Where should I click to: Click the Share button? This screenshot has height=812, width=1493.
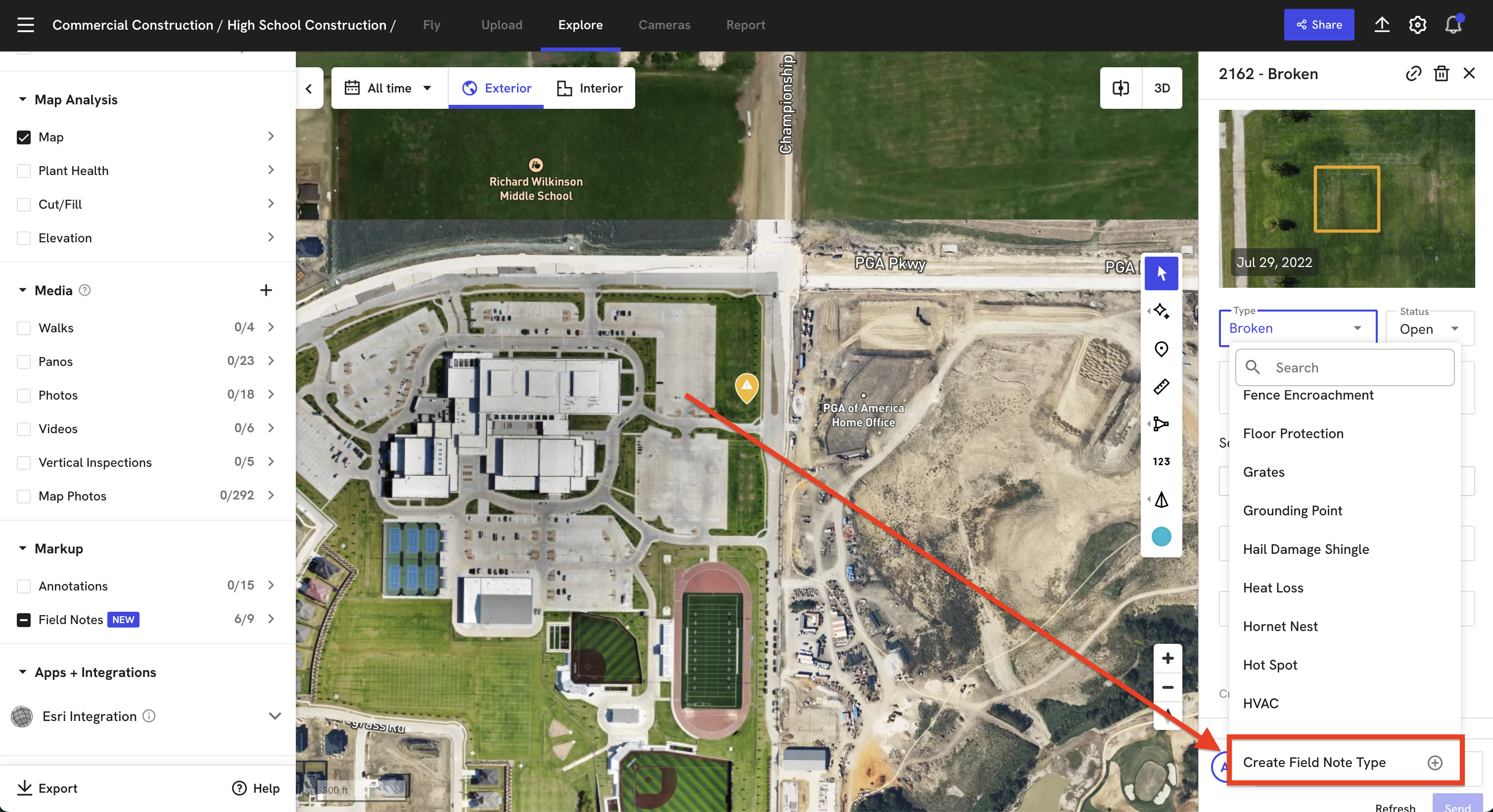pyautogui.click(x=1318, y=25)
